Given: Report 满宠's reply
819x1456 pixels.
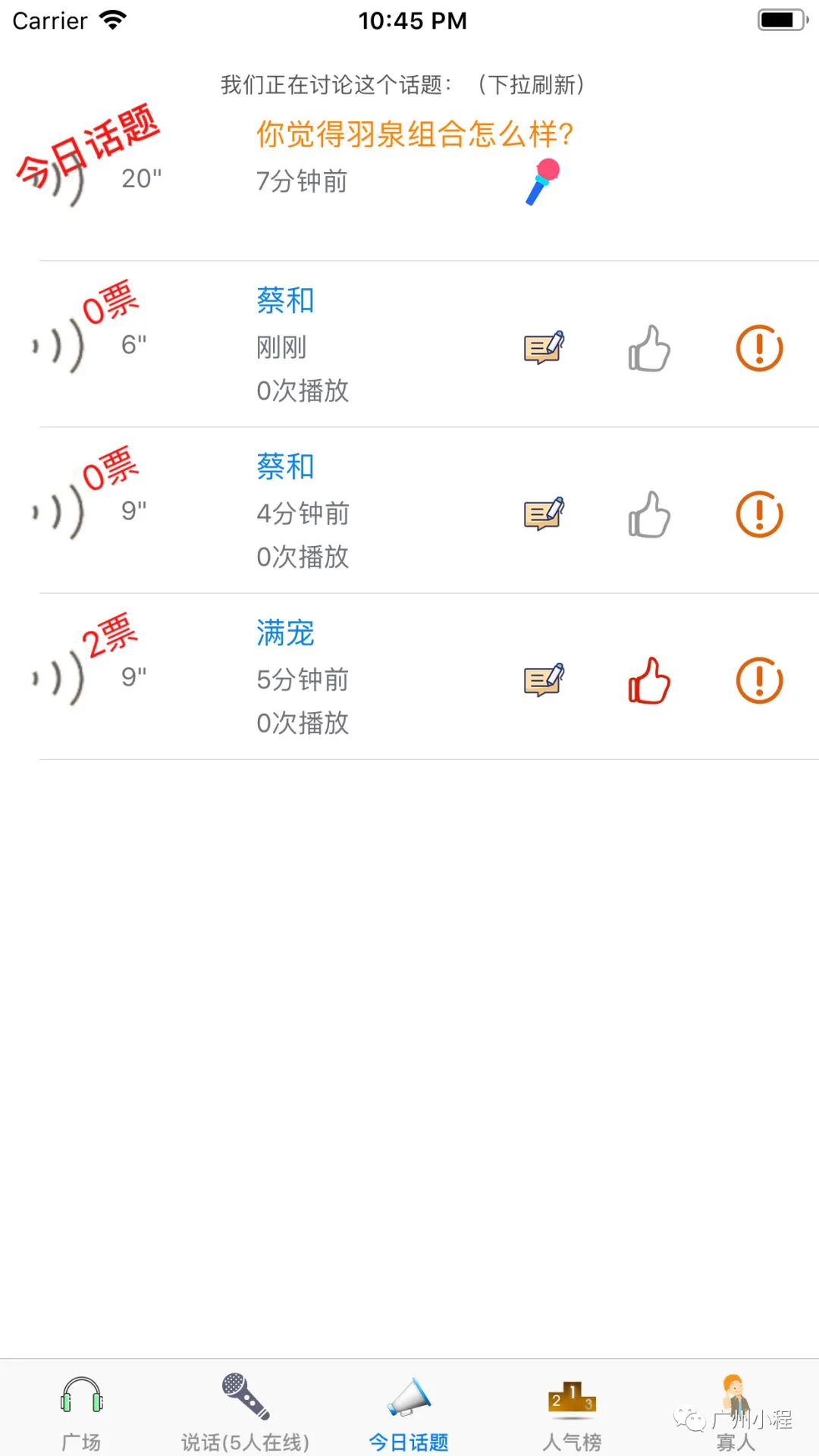Looking at the screenshot, I should tap(759, 681).
